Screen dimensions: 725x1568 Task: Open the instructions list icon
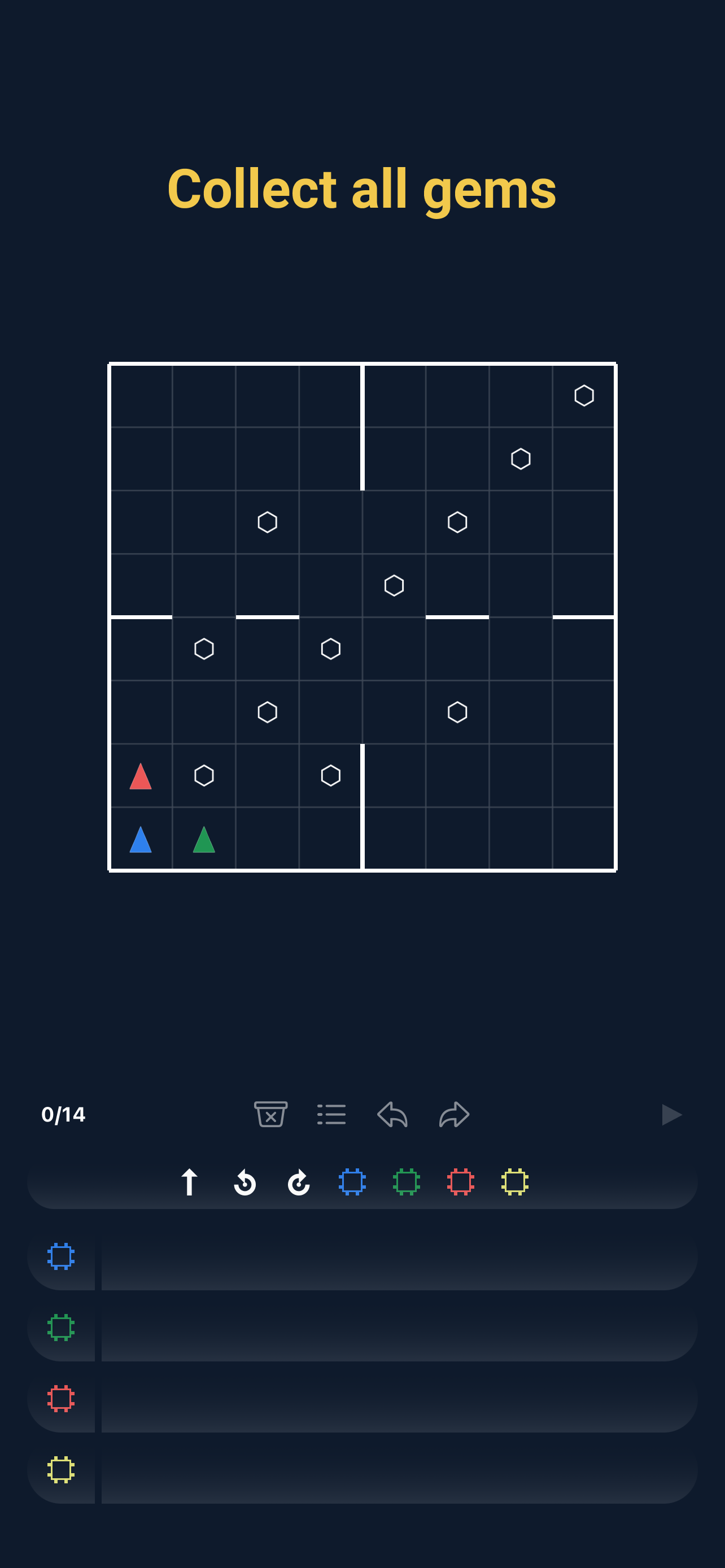click(x=332, y=1114)
